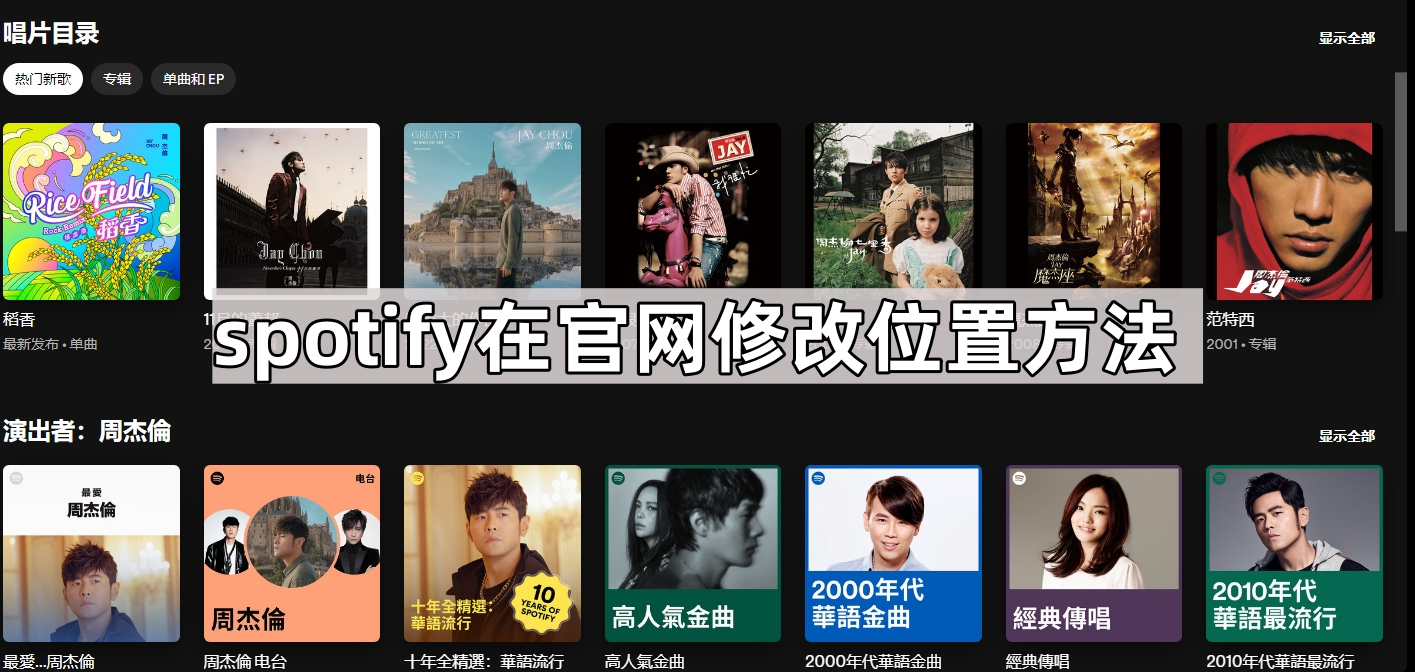
Task: Open the 十年全精選:華語流行 playlist
Action: [492, 553]
